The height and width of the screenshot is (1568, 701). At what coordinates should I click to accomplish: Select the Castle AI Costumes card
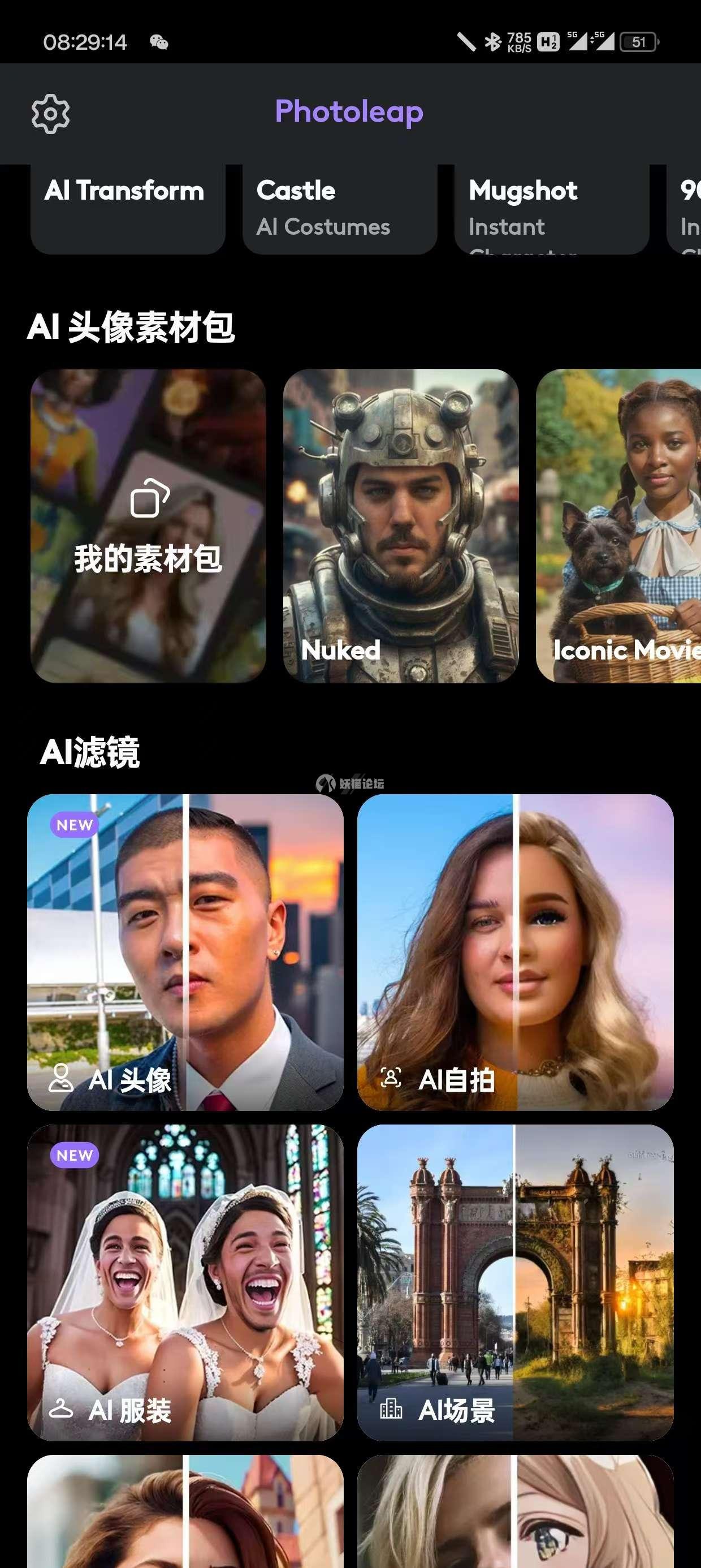[340, 208]
